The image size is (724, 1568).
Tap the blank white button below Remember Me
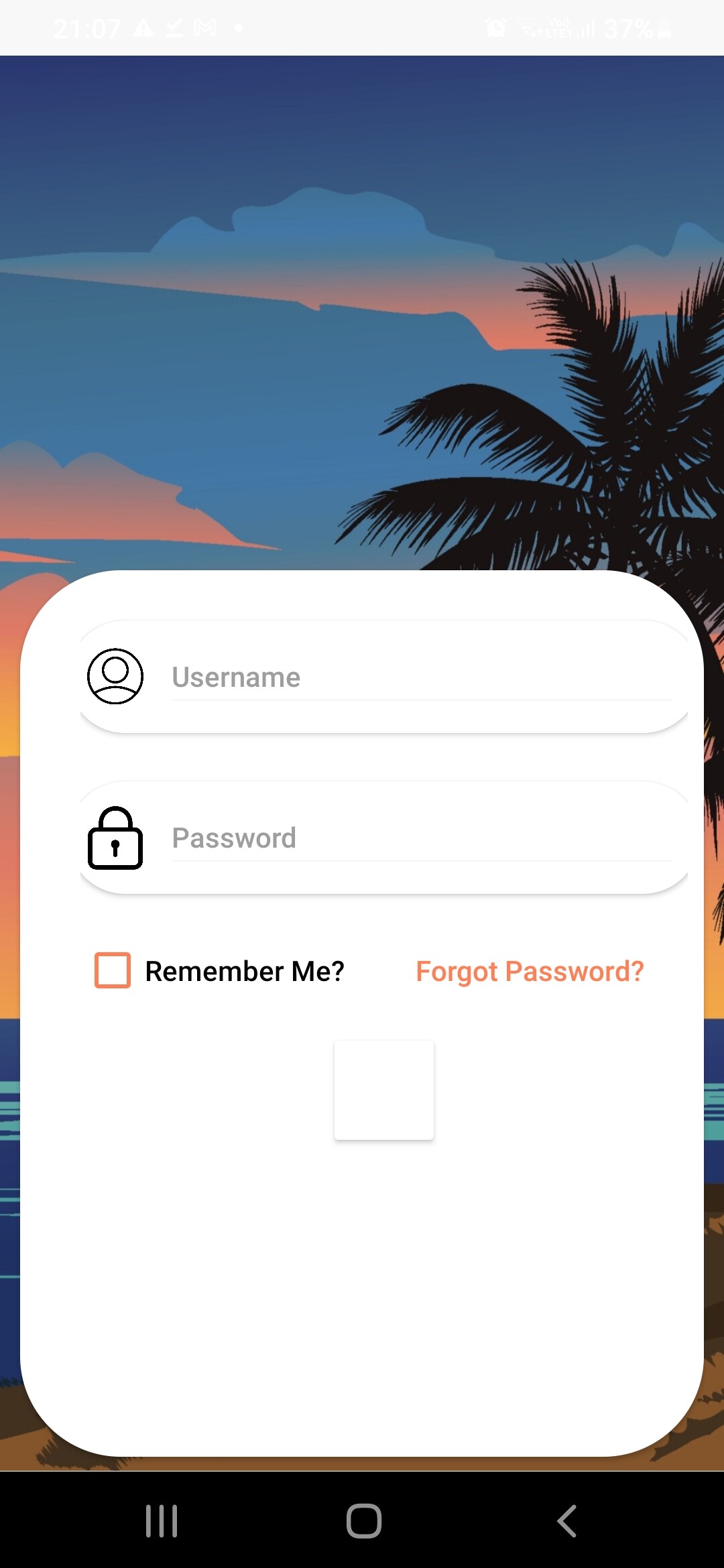click(x=384, y=1090)
